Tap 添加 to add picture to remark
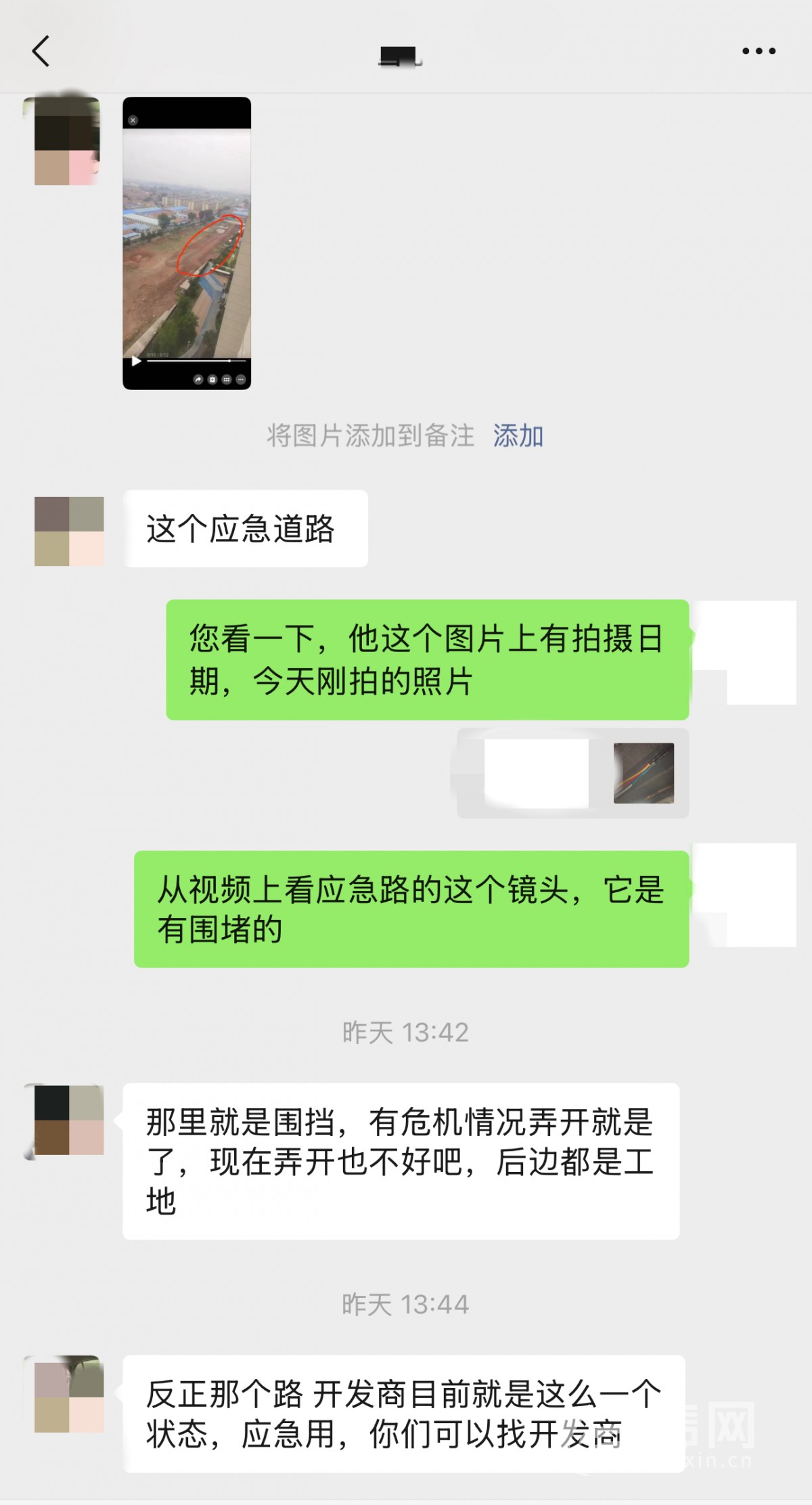The height and width of the screenshot is (1505, 812). coord(518,436)
